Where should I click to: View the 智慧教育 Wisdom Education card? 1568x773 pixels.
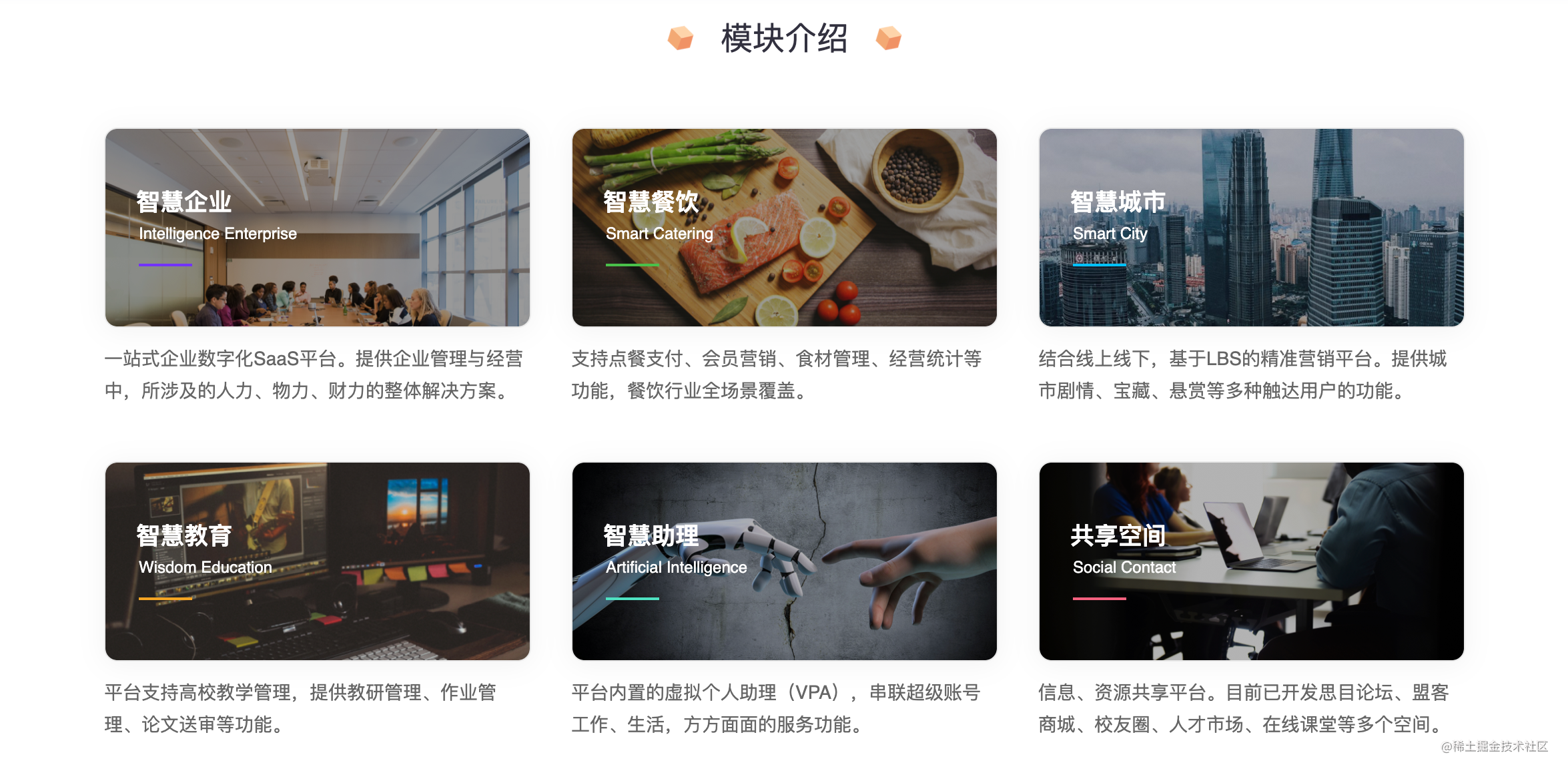click(317, 561)
